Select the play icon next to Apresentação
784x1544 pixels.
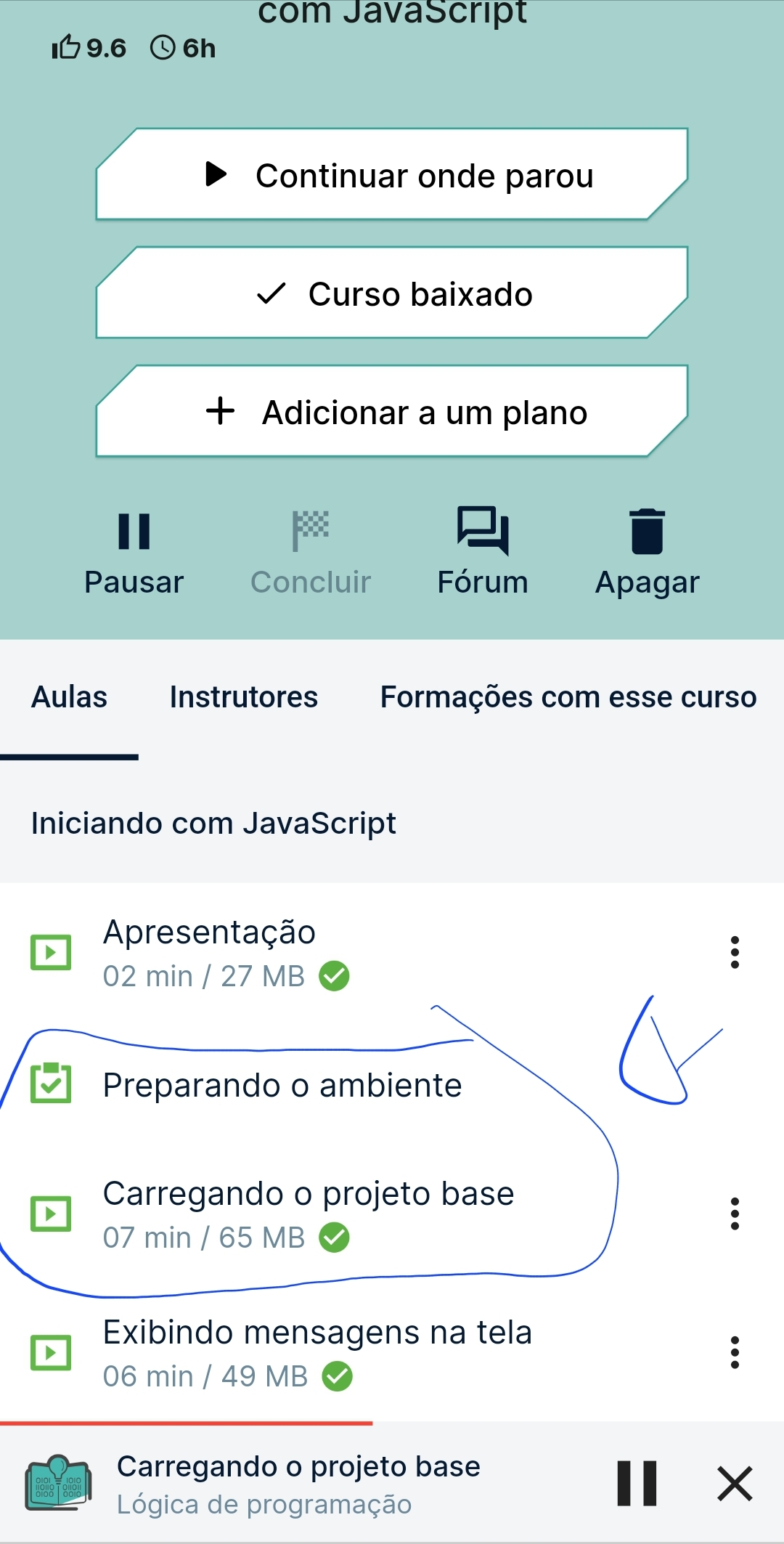[x=51, y=954]
